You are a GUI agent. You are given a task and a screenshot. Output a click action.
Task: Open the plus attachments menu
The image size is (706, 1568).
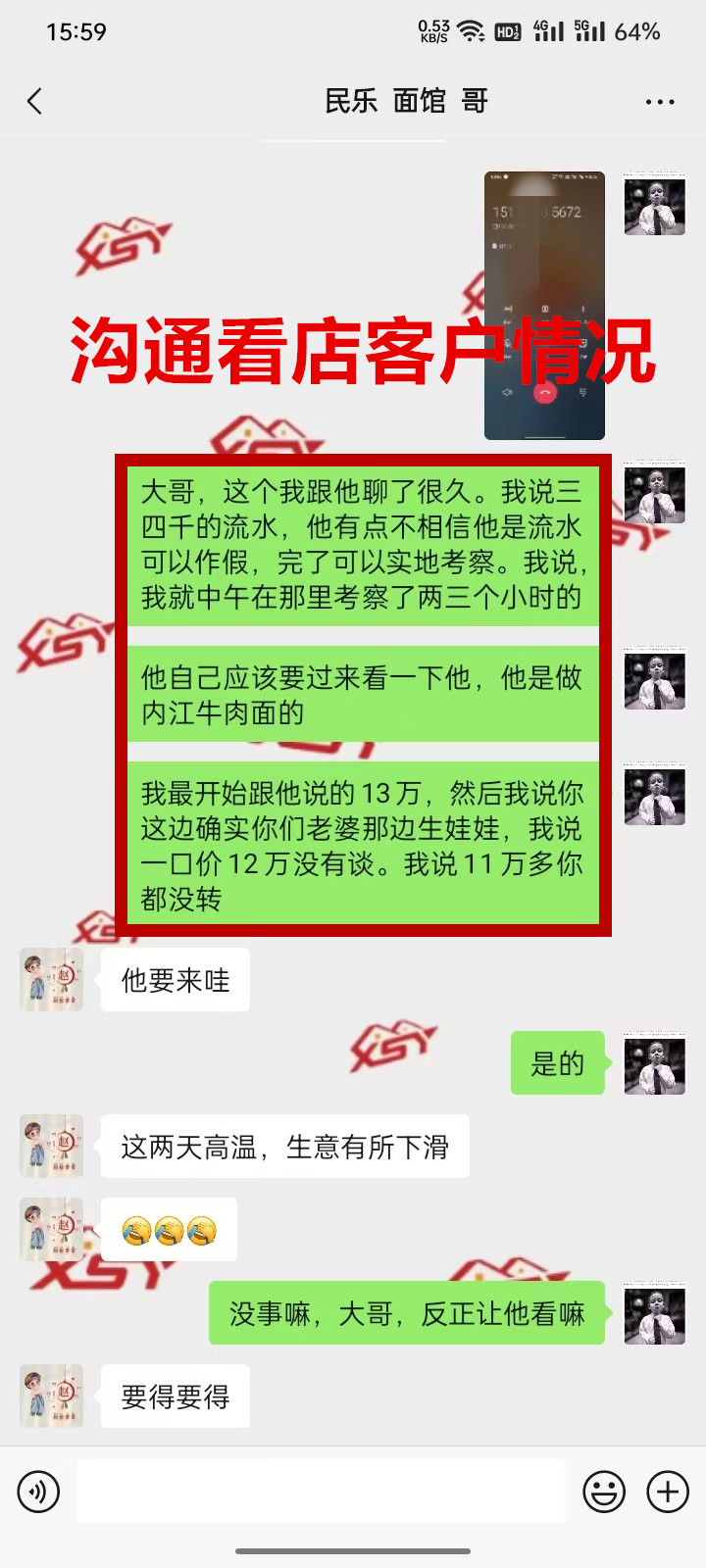pos(668,1493)
